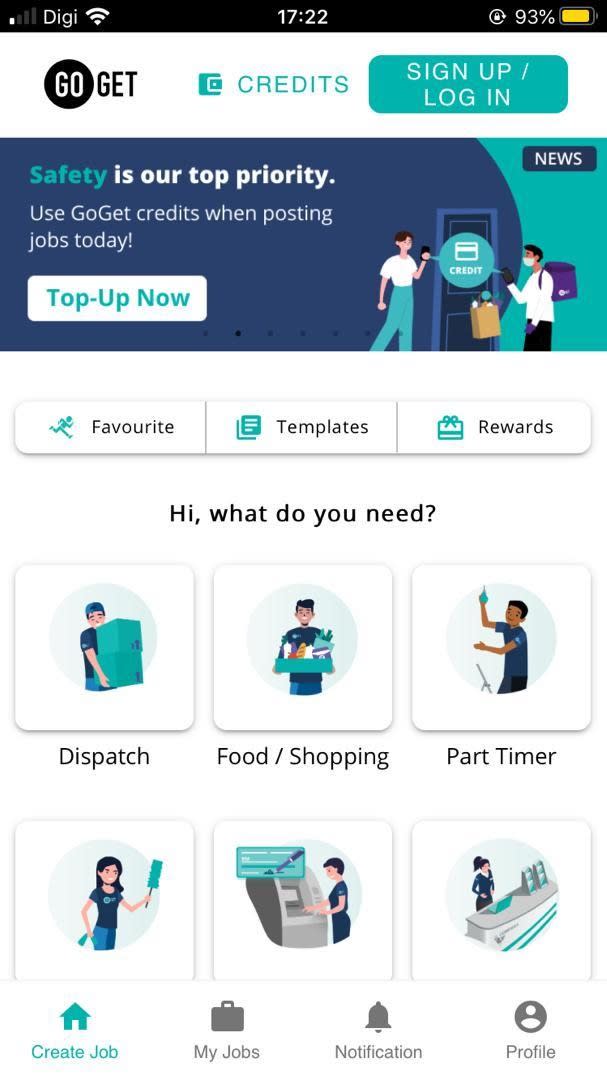Select the Part Timer category

[x=500, y=648]
